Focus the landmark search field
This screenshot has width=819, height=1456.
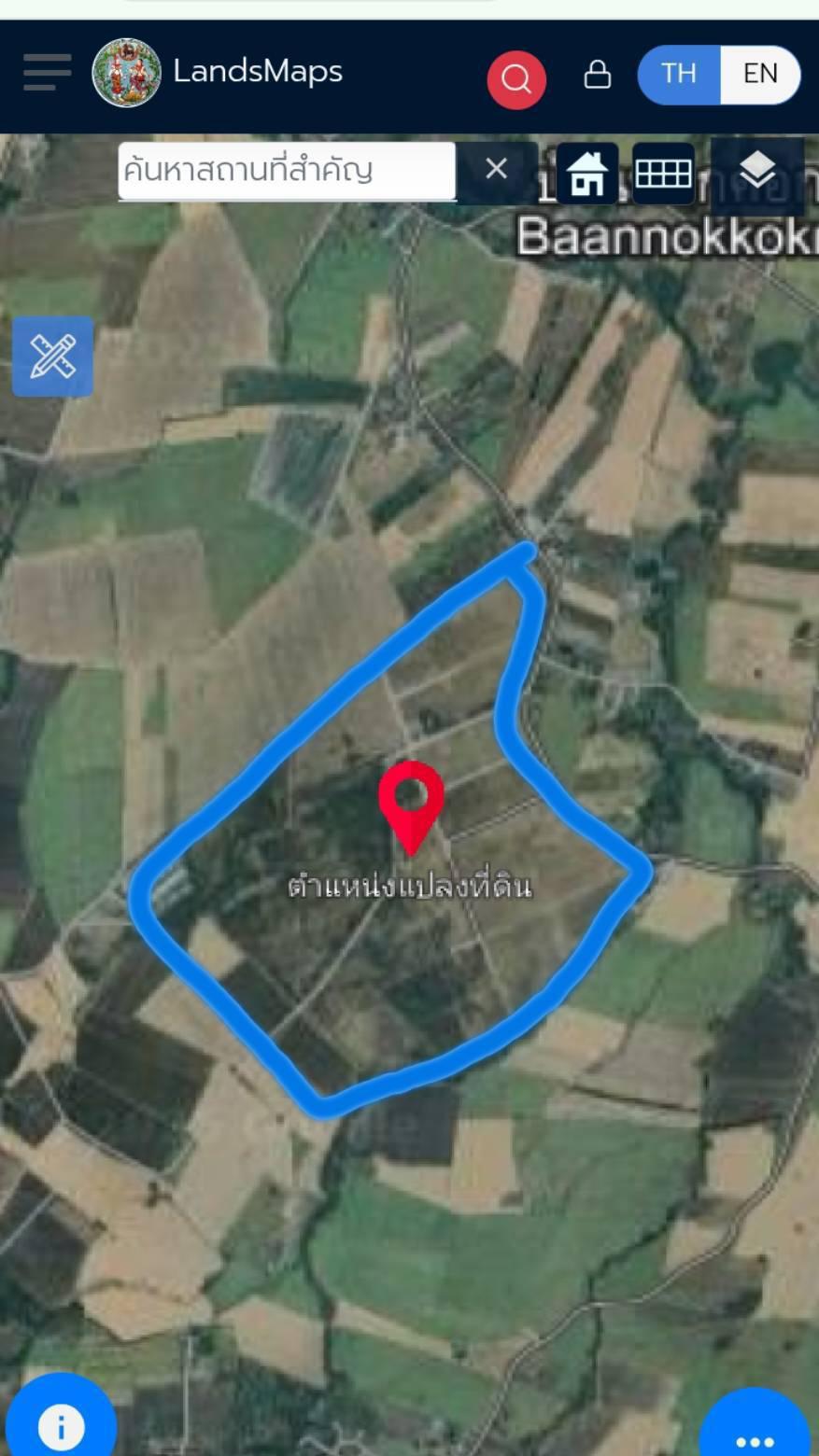(x=287, y=171)
